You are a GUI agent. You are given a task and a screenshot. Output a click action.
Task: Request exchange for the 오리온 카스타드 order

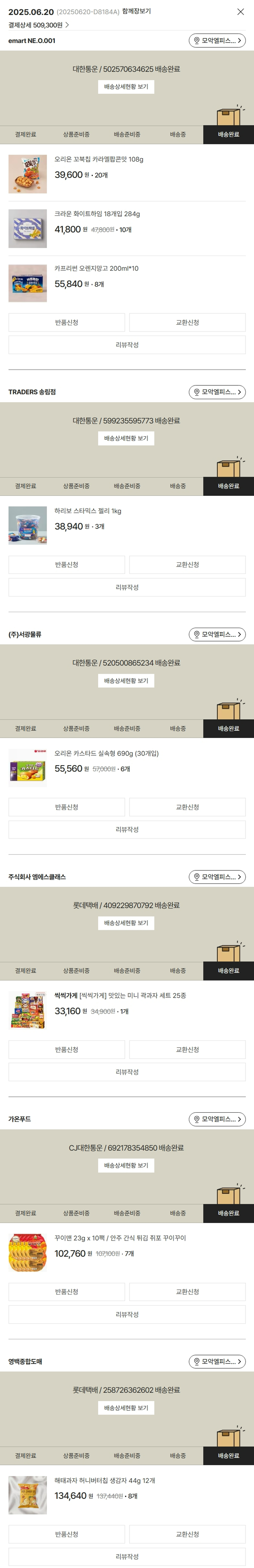click(x=187, y=807)
